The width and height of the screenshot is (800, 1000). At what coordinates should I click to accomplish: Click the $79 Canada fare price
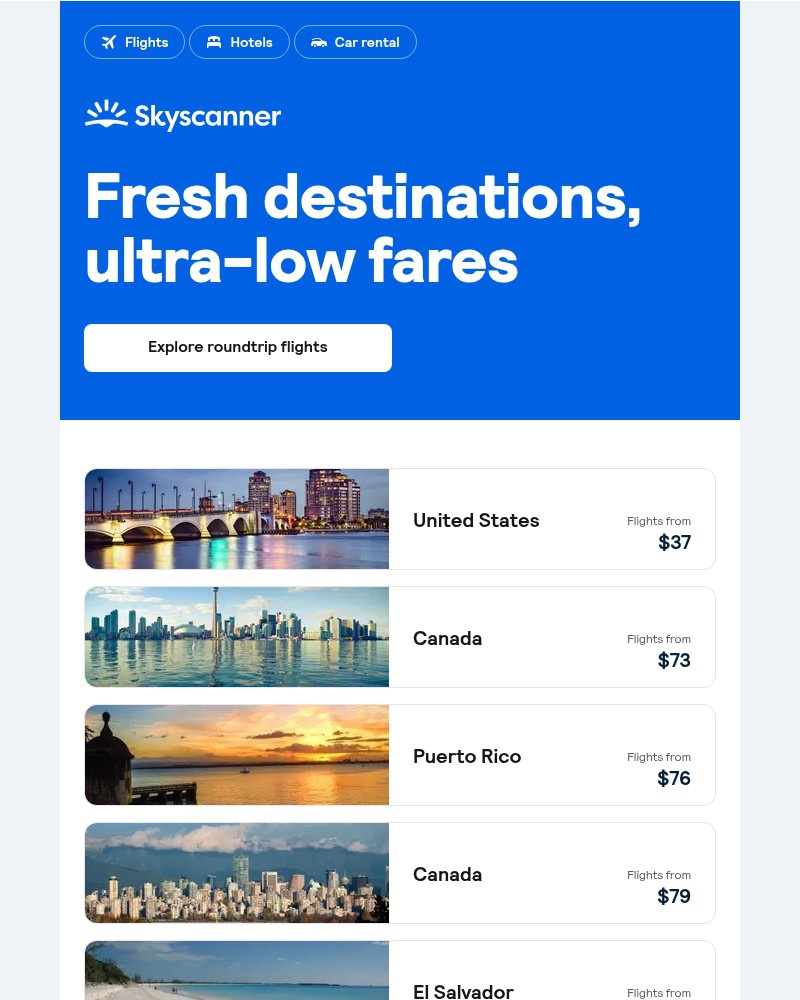tap(673, 896)
